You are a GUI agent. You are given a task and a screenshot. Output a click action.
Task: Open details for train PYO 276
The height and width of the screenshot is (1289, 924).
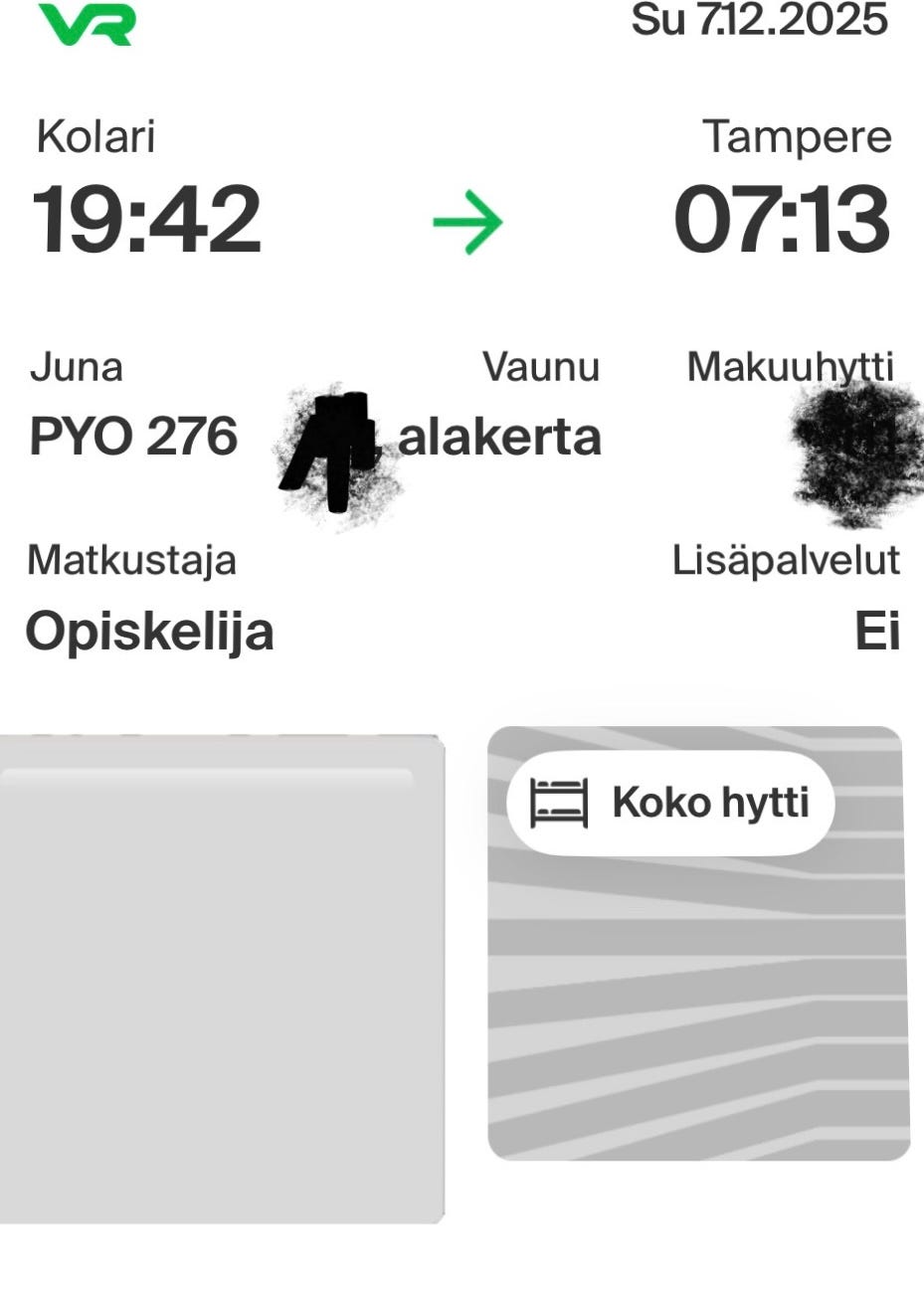click(x=134, y=434)
